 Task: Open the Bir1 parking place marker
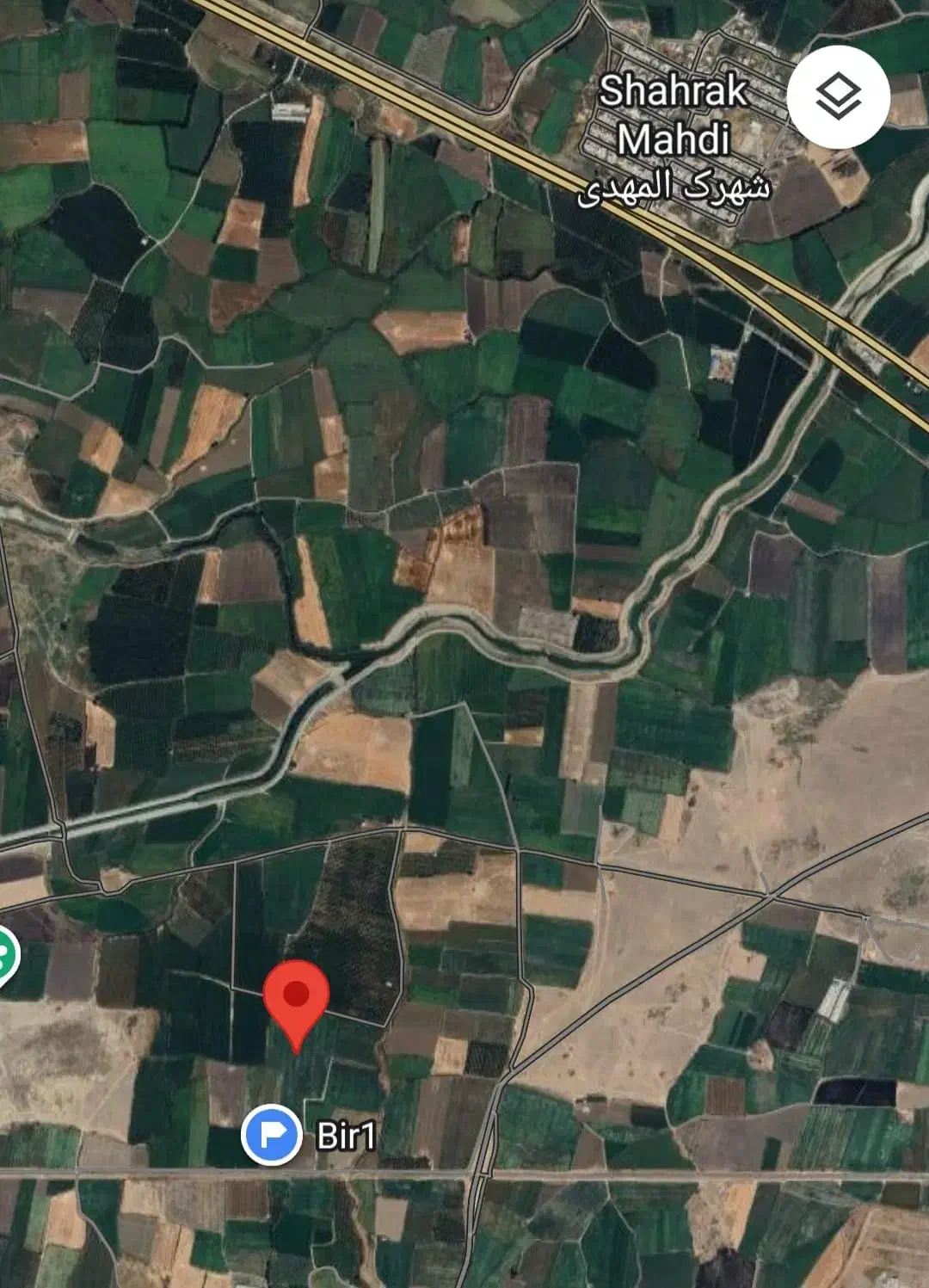[272, 1135]
